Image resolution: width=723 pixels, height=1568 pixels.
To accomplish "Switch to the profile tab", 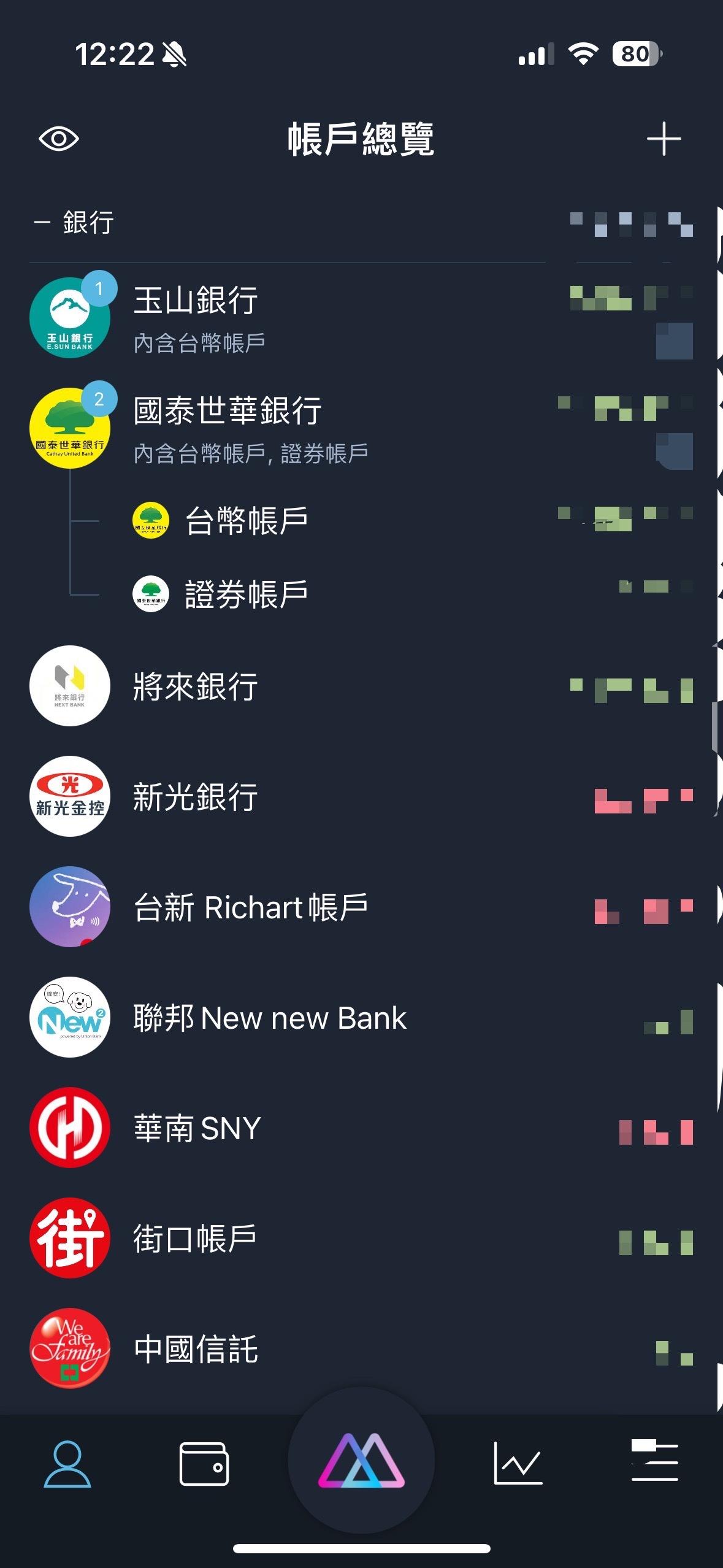I will coord(67,1464).
